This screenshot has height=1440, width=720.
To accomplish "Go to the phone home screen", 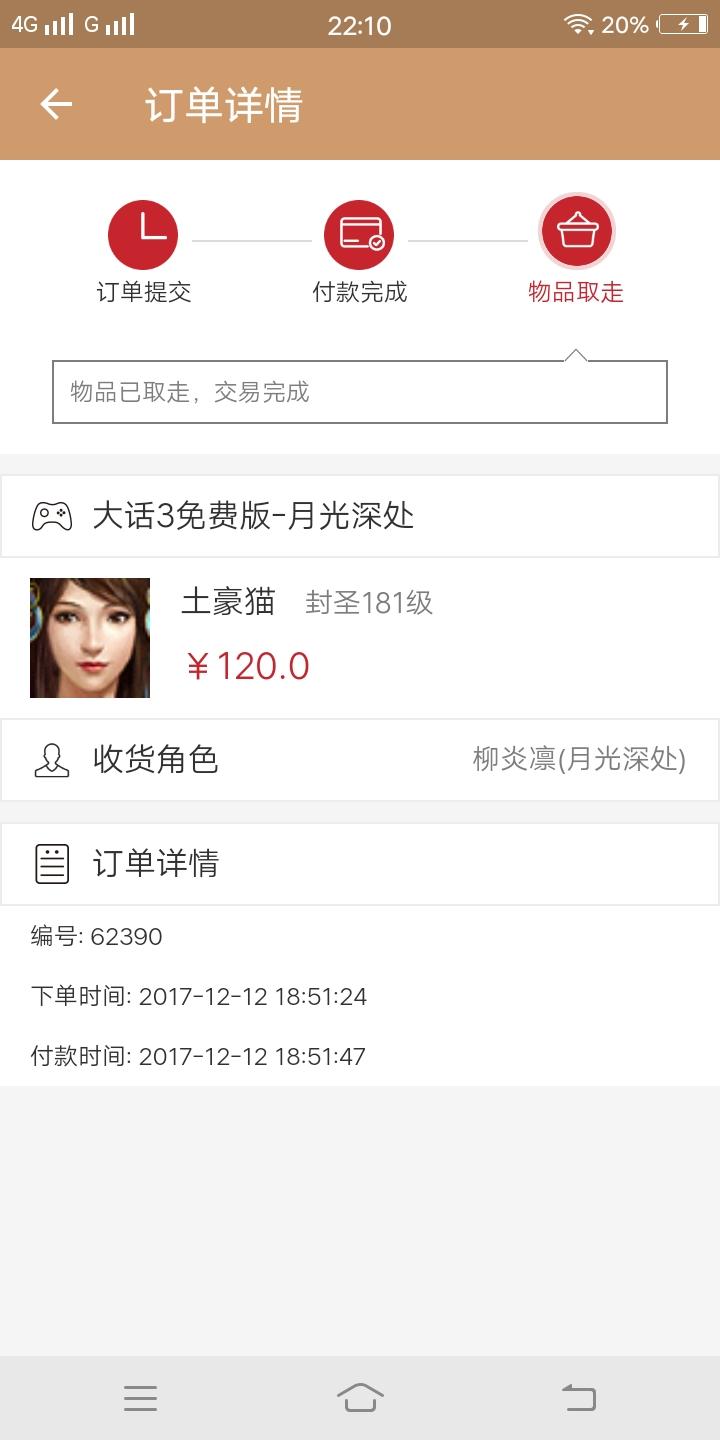I will pos(360,1398).
